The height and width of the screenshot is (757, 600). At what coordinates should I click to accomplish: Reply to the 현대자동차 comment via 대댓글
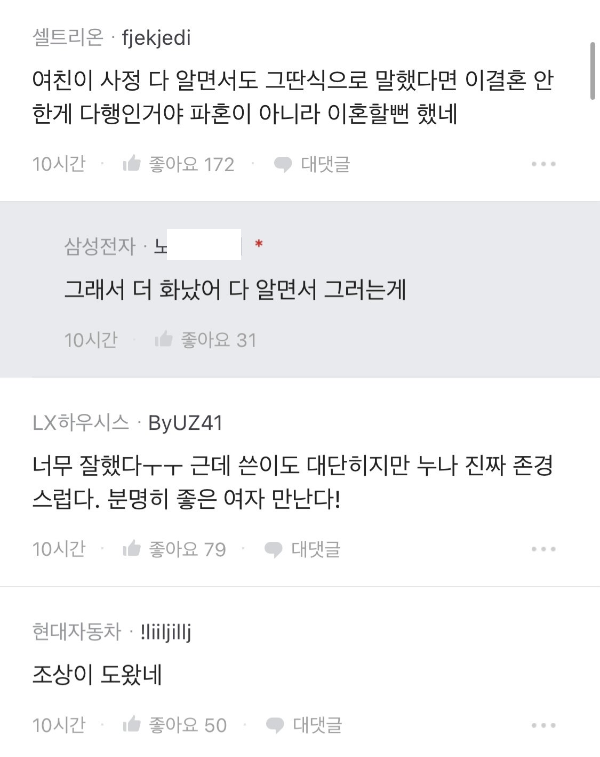[x=304, y=725]
